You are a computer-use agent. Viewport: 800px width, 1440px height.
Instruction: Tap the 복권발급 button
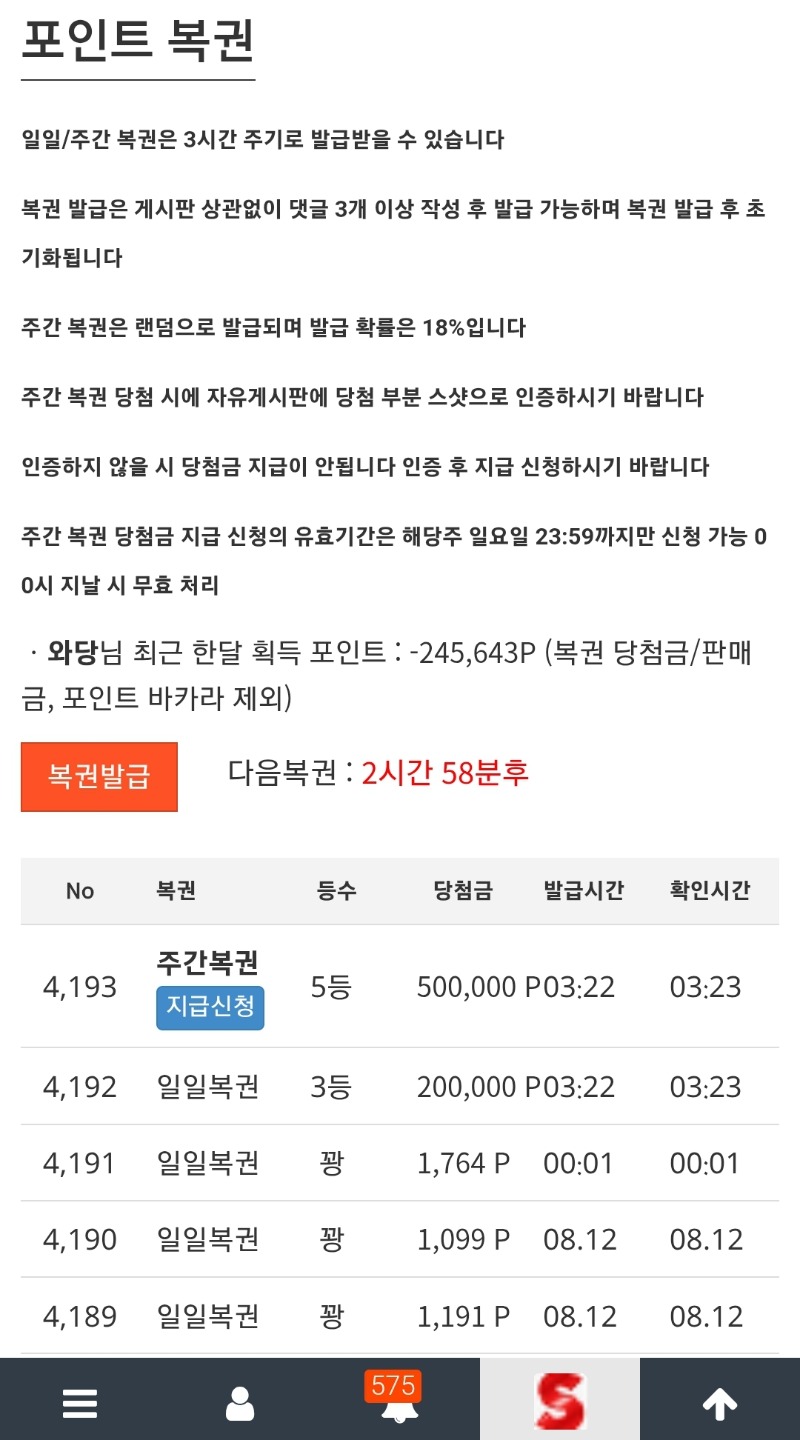tap(99, 776)
